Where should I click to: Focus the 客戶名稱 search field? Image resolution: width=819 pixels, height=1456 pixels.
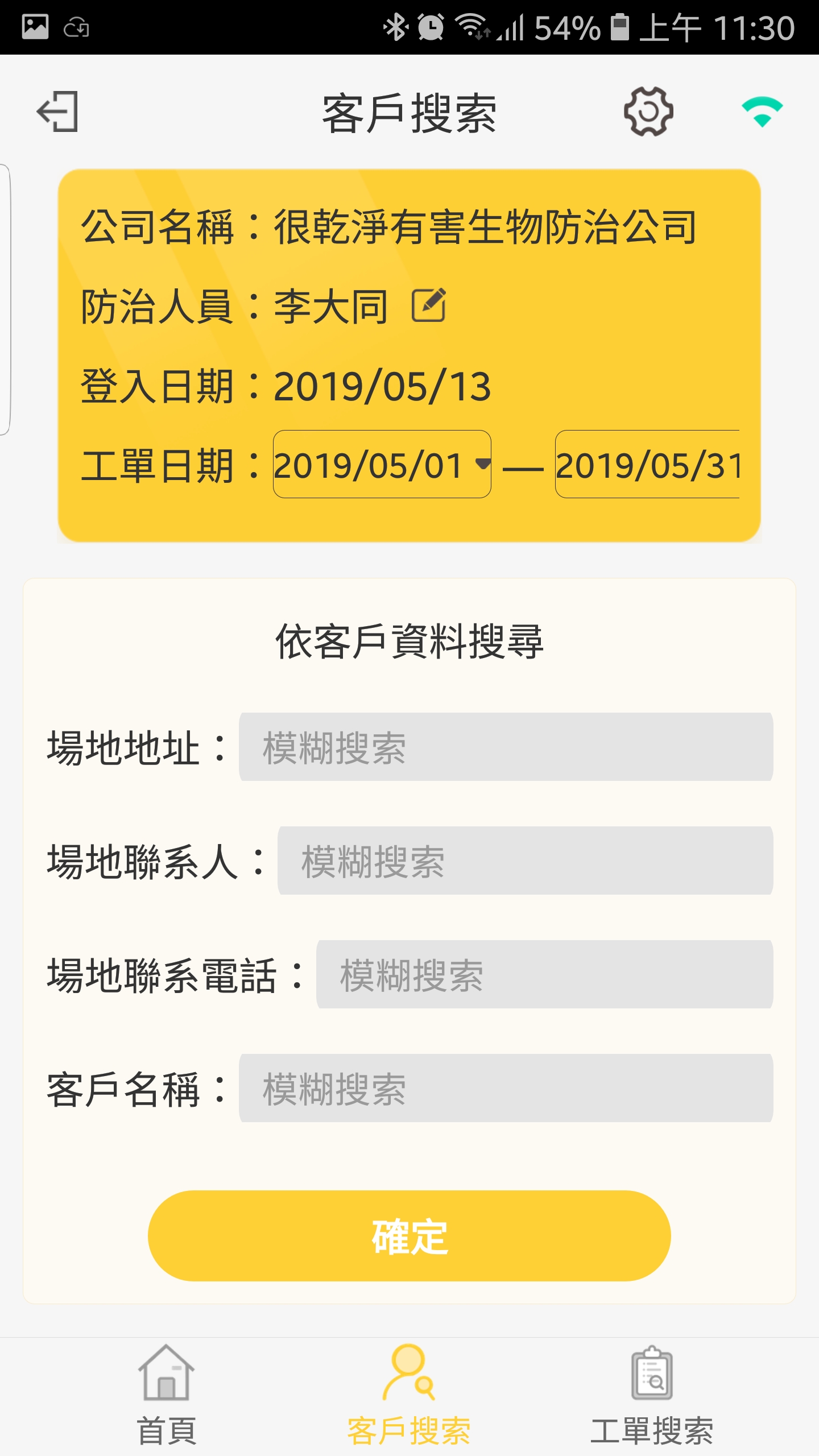[x=506, y=1088]
